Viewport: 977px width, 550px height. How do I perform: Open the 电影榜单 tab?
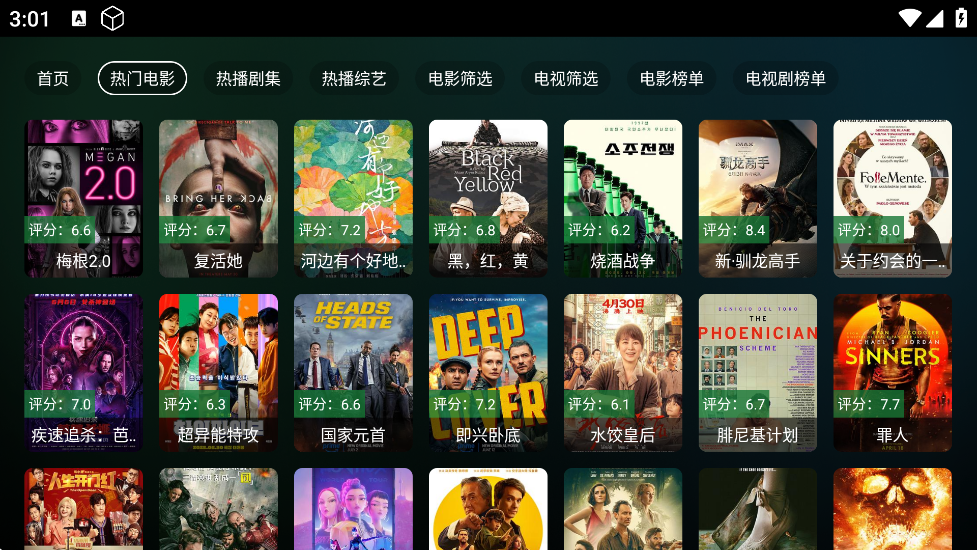672,78
